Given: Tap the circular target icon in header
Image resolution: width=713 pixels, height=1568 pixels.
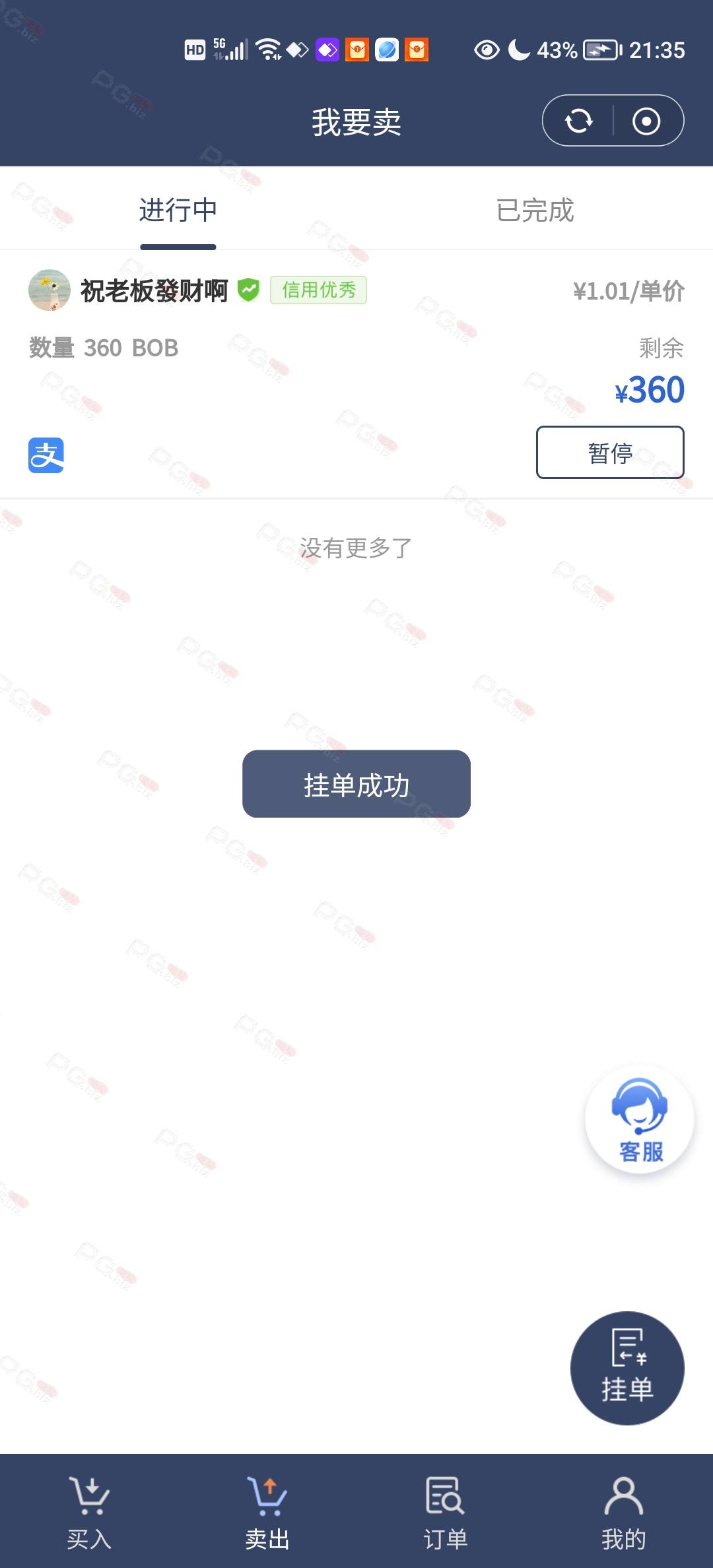Looking at the screenshot, I should 646,121.
